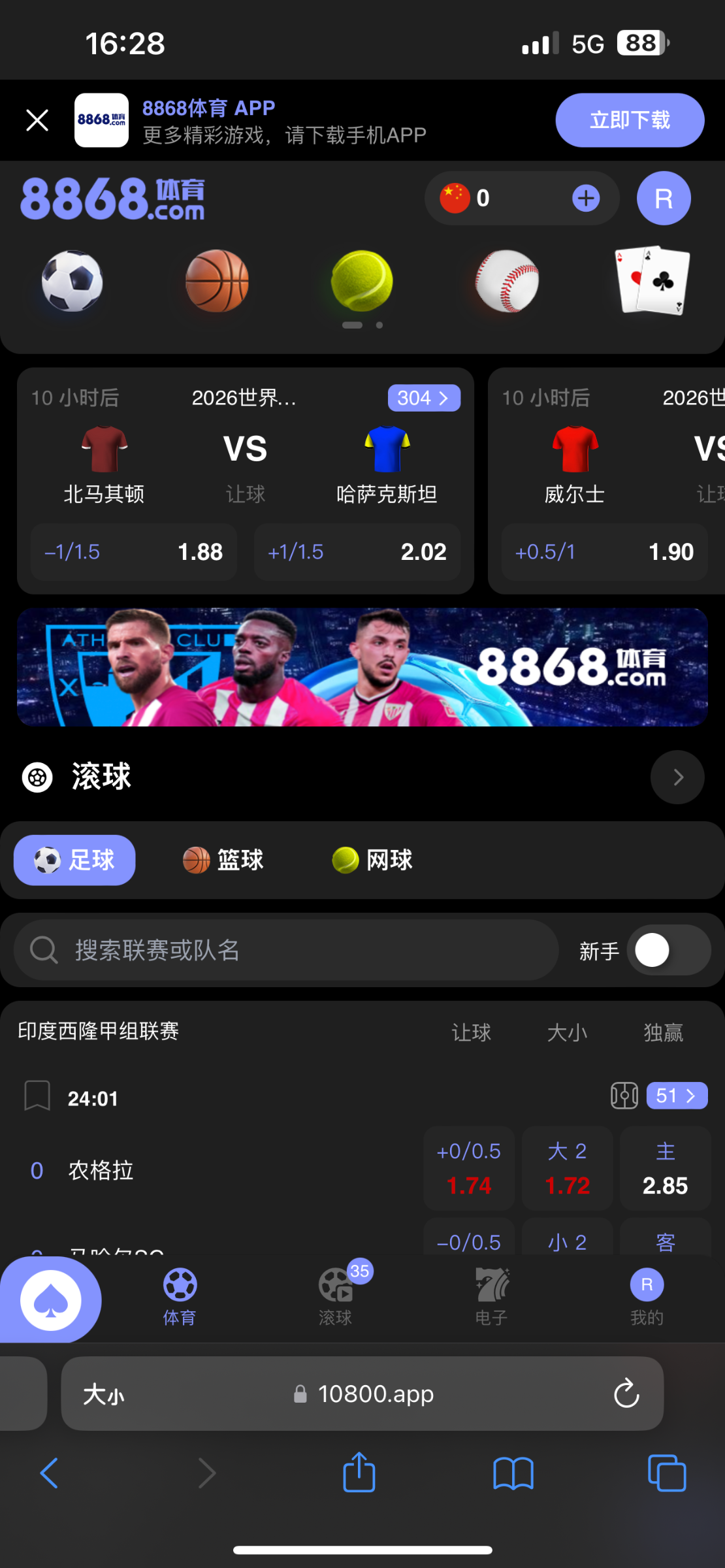The height and width of the screenshot is (1568, 725).
Task: Select the basketball sport icon
Action: tap(217, 281)
